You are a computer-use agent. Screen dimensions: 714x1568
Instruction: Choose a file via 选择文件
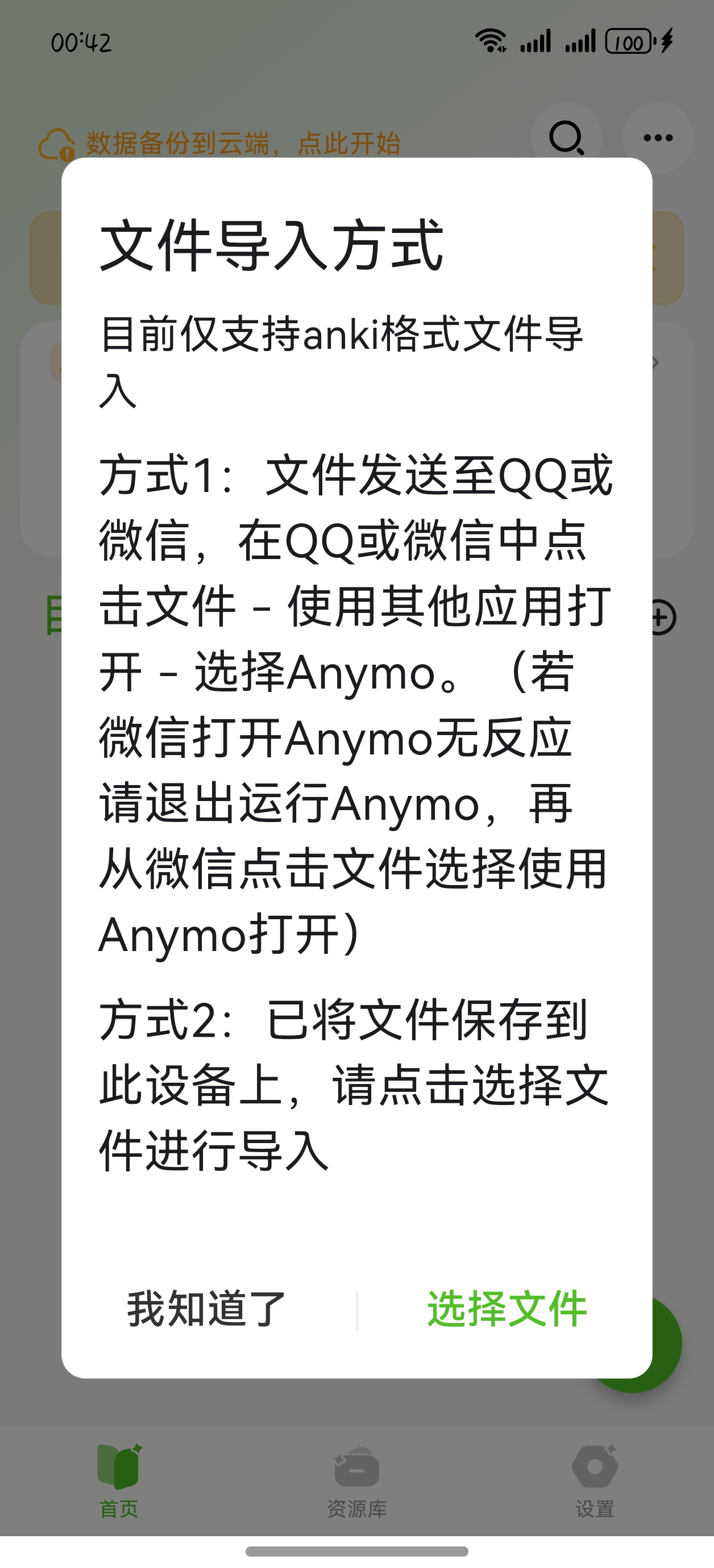coord(507,1310)
